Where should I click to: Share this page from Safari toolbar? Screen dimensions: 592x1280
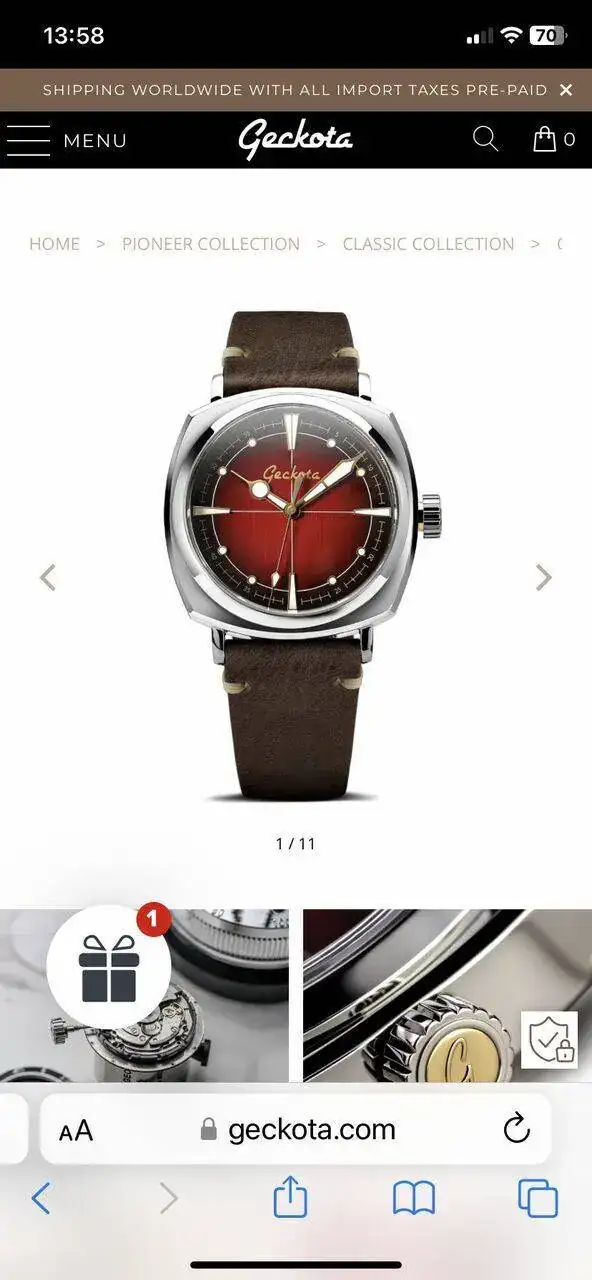[x=290, y=1197]
